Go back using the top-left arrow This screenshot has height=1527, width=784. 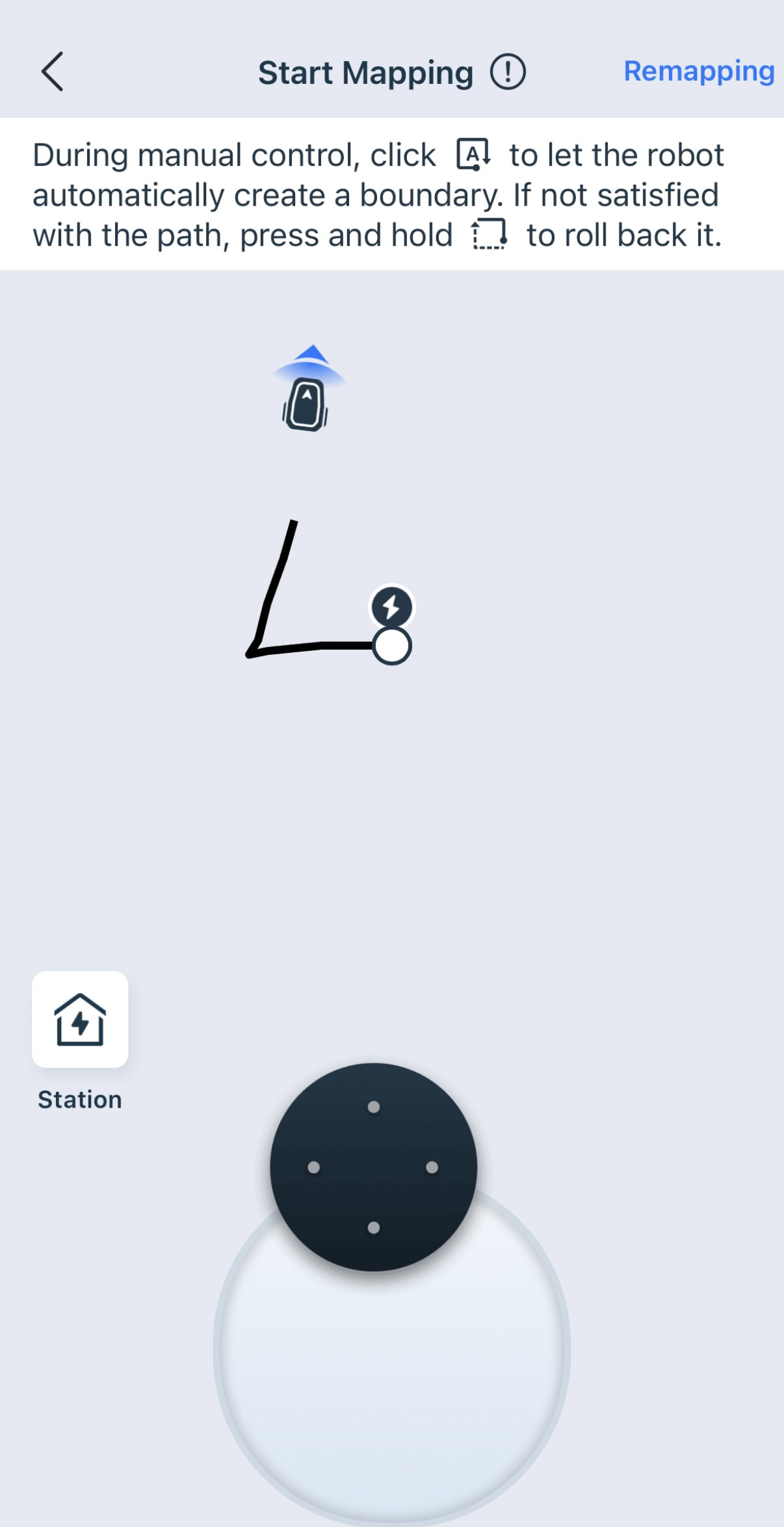52,72
